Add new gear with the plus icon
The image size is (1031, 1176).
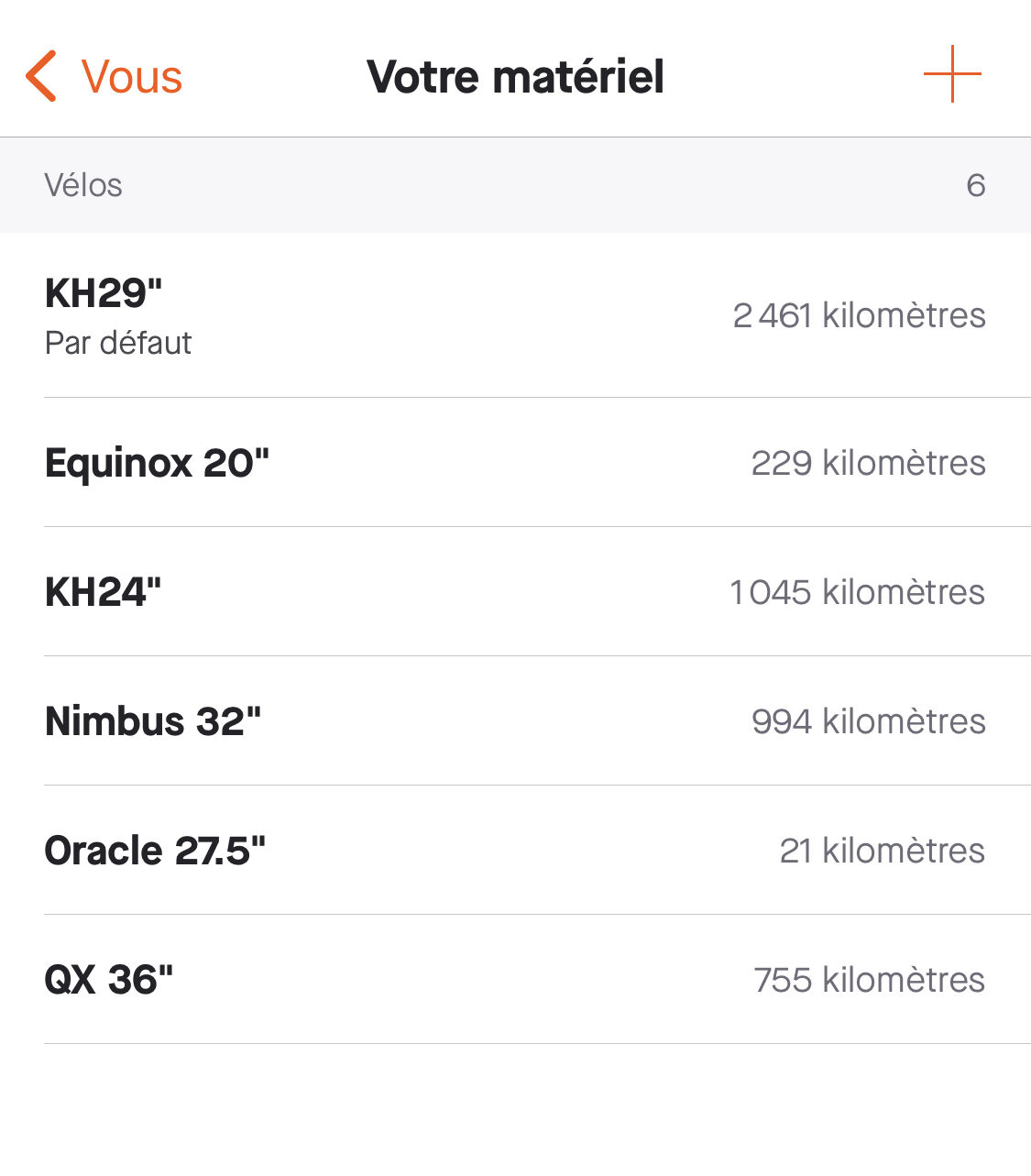tap(952, 74)
